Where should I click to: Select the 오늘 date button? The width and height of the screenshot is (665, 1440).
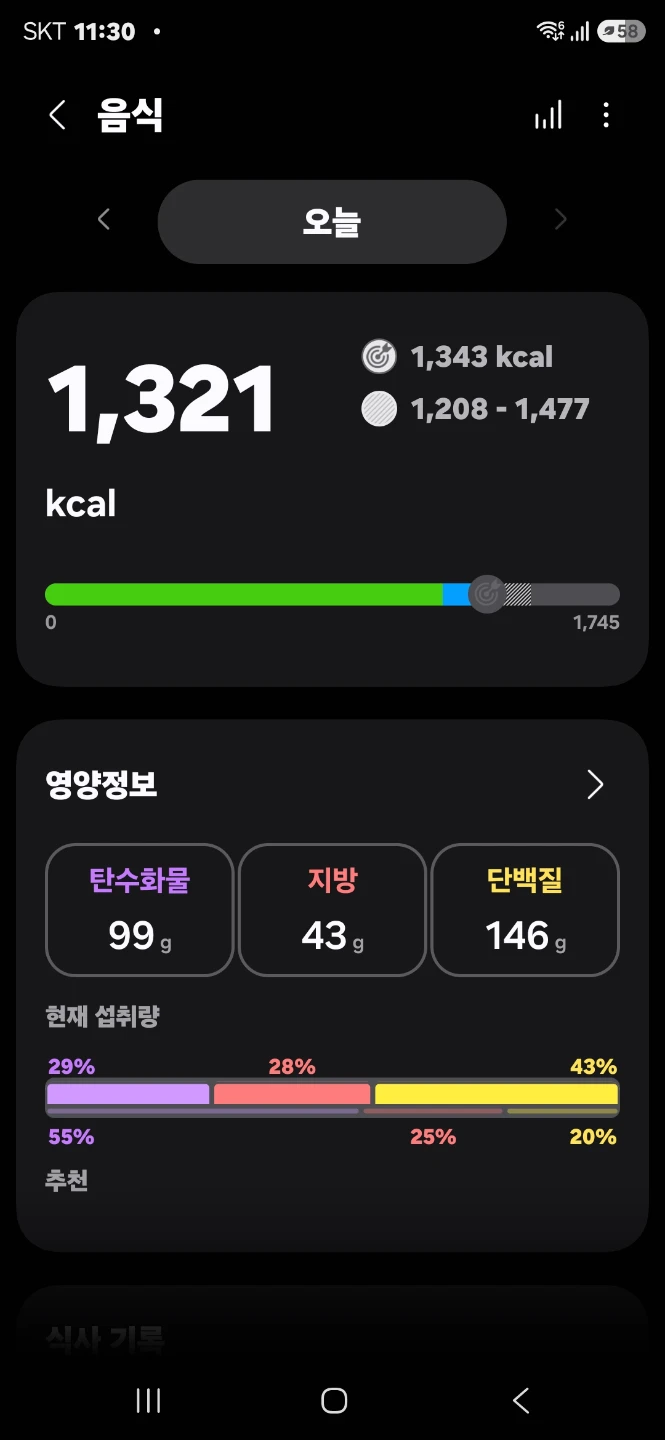pyautogui.click(x=332, y=222)
